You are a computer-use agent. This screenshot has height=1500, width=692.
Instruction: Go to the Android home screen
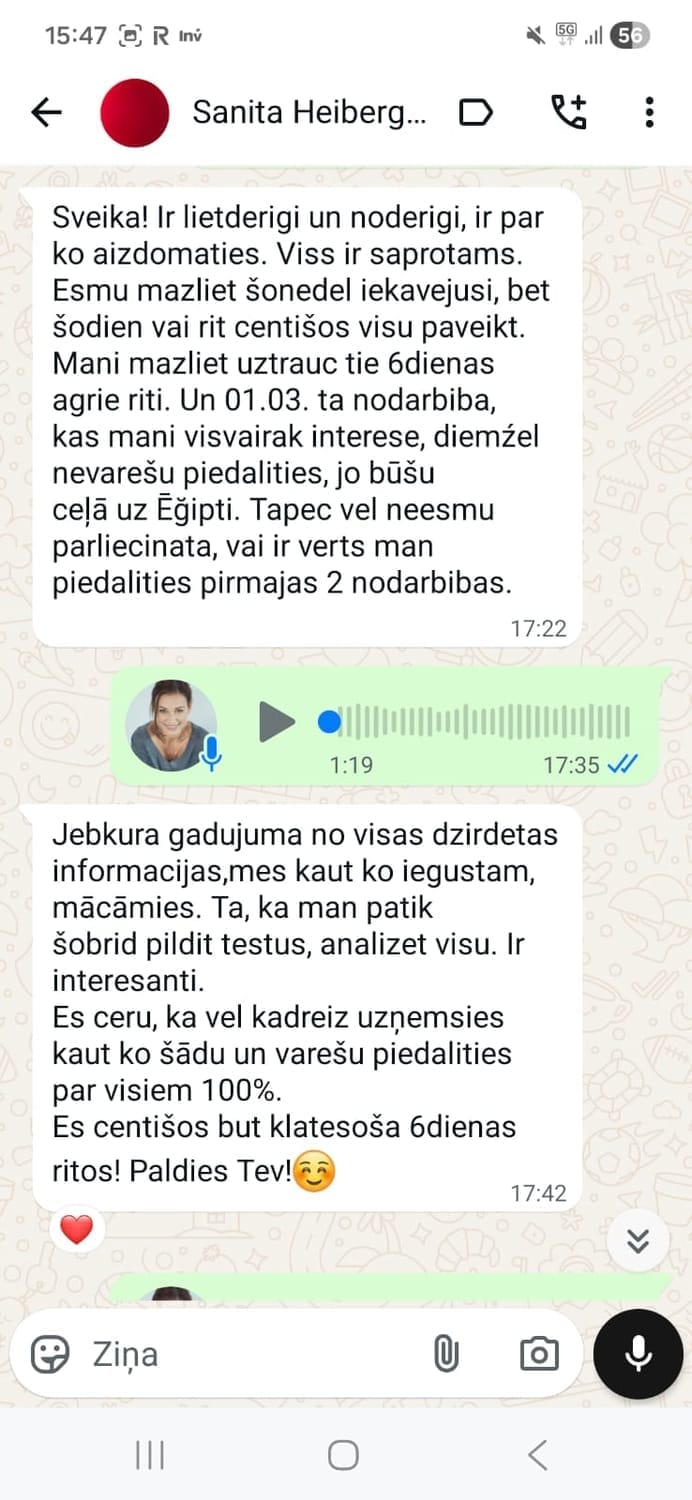pos(343,1455)
